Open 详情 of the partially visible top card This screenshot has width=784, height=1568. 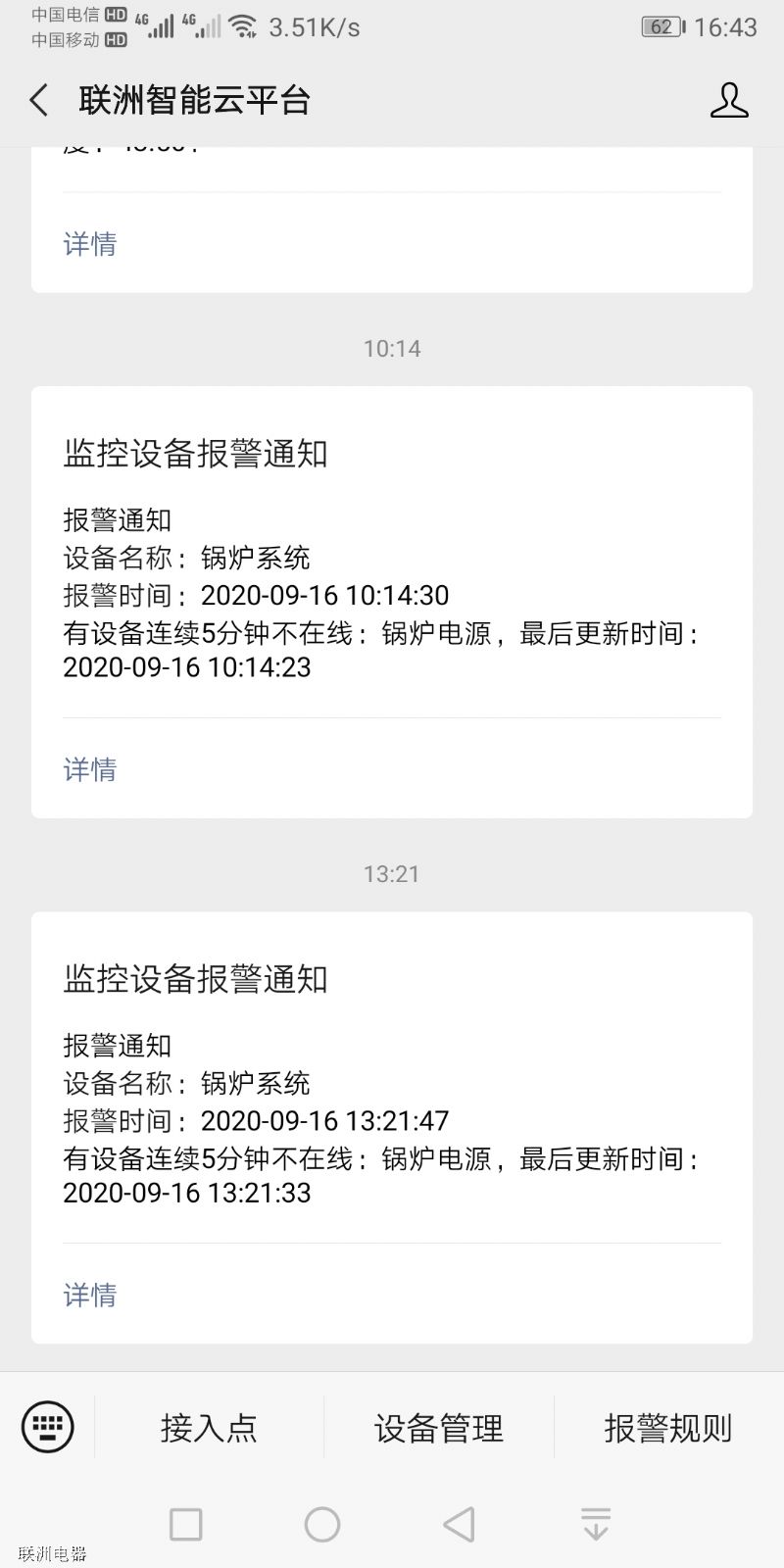pos(90,244)
